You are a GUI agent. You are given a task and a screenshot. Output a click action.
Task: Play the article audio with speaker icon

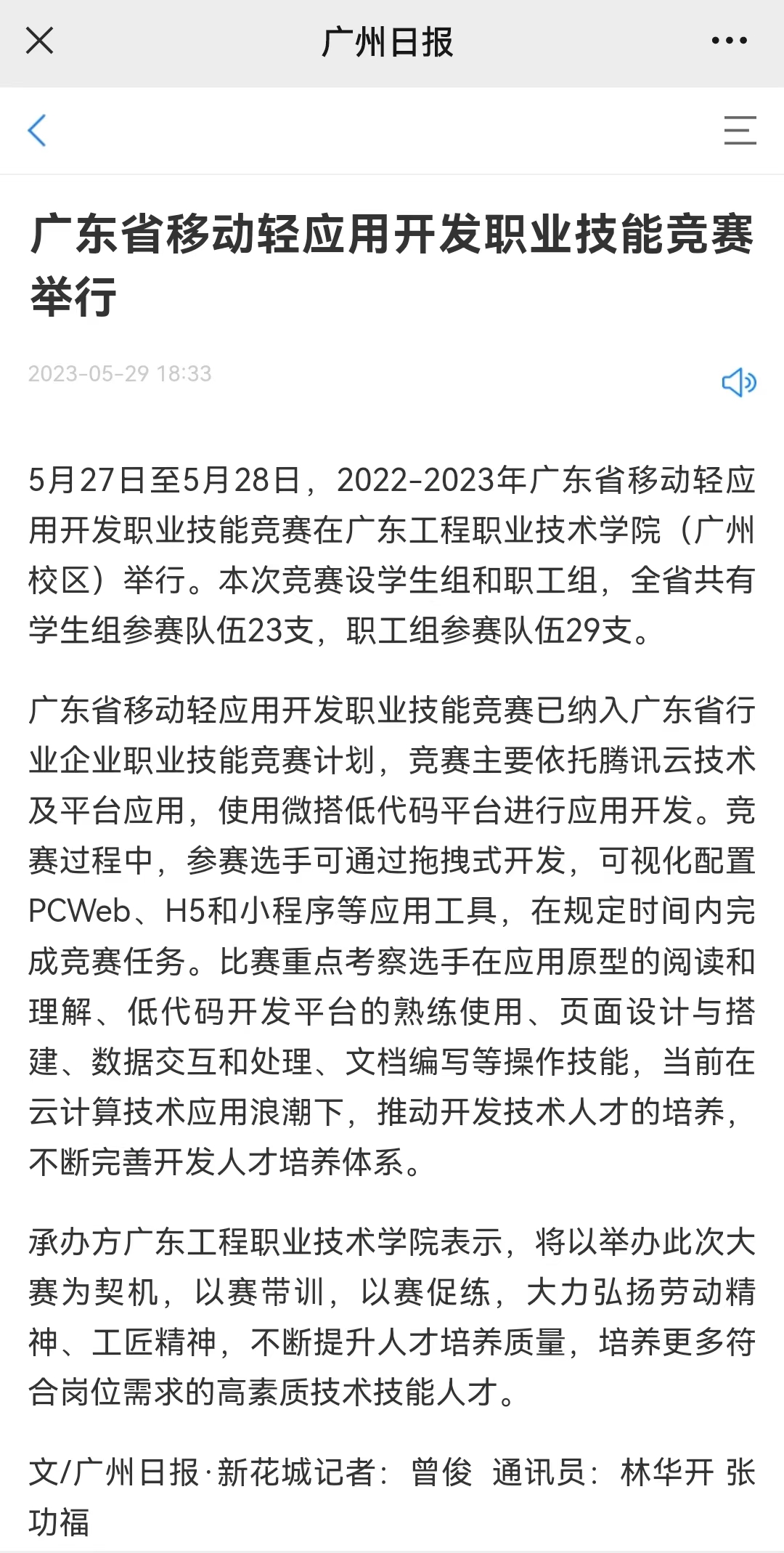point(738,382)
